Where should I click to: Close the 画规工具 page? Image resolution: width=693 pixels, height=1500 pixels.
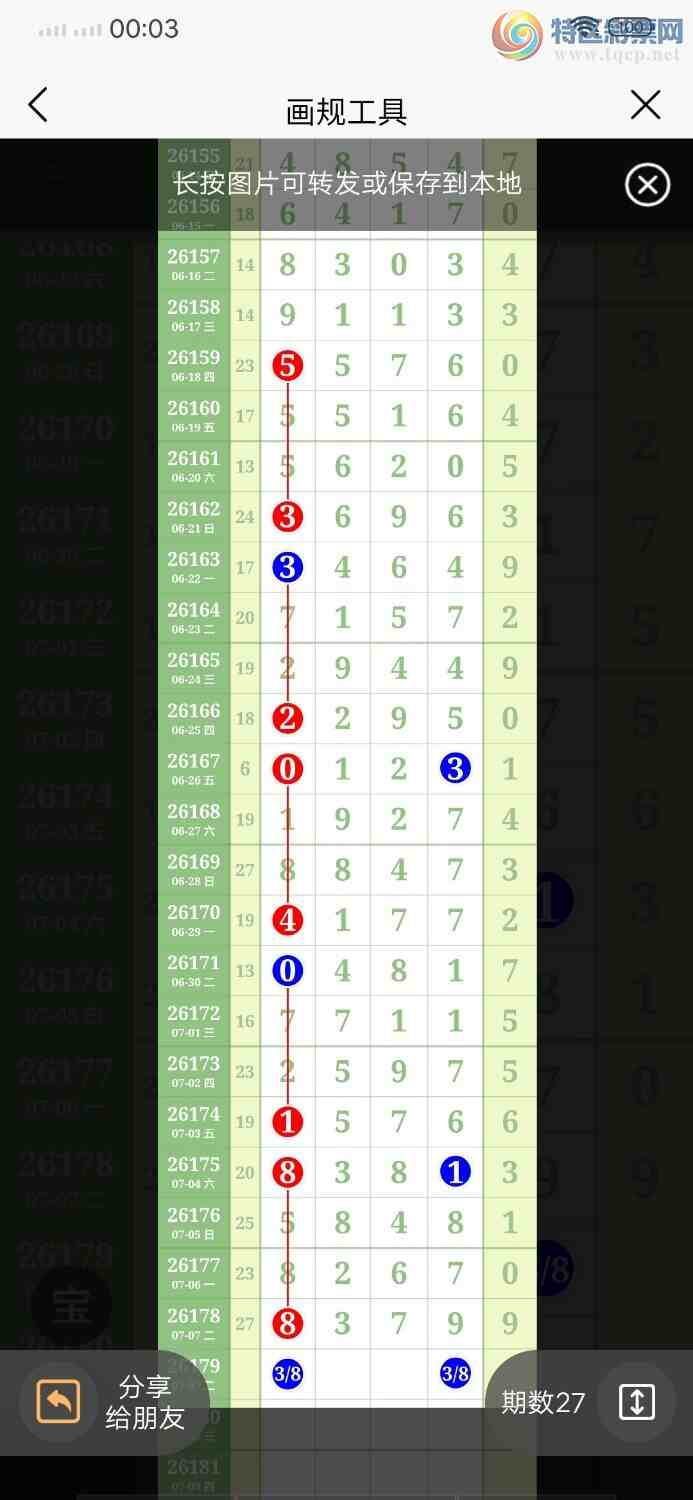pyautogui.click(x=646, y=105)
